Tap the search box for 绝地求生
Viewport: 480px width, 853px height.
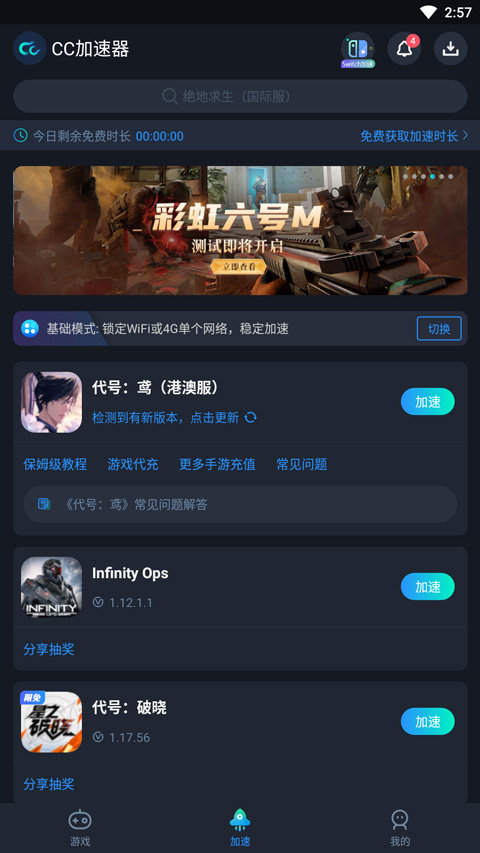pyautogui.click(x=240, y=96)
